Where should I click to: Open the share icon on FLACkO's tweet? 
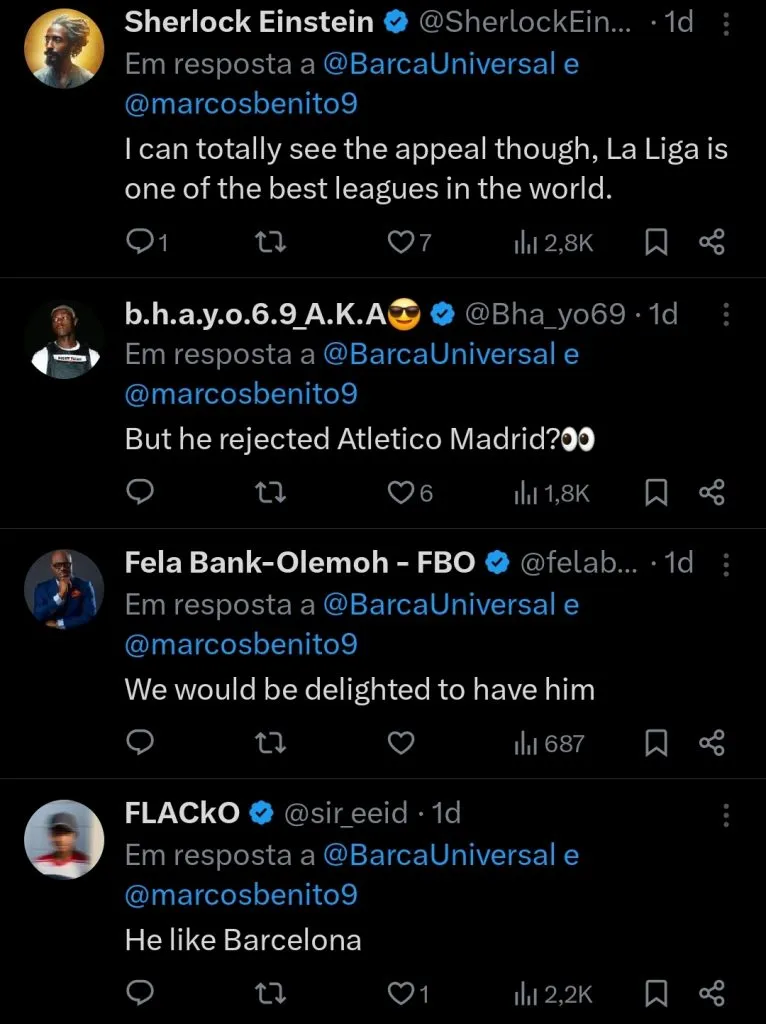(712, 994)
